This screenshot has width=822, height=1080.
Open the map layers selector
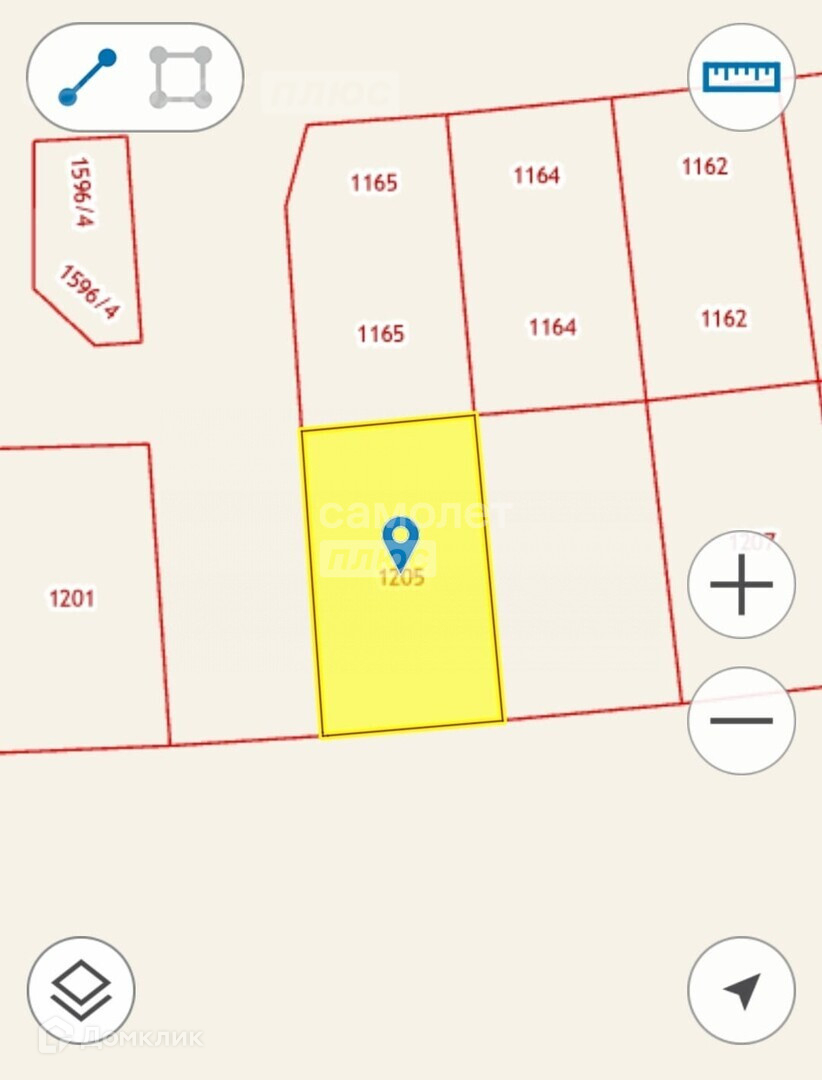[x=81, y=990]
